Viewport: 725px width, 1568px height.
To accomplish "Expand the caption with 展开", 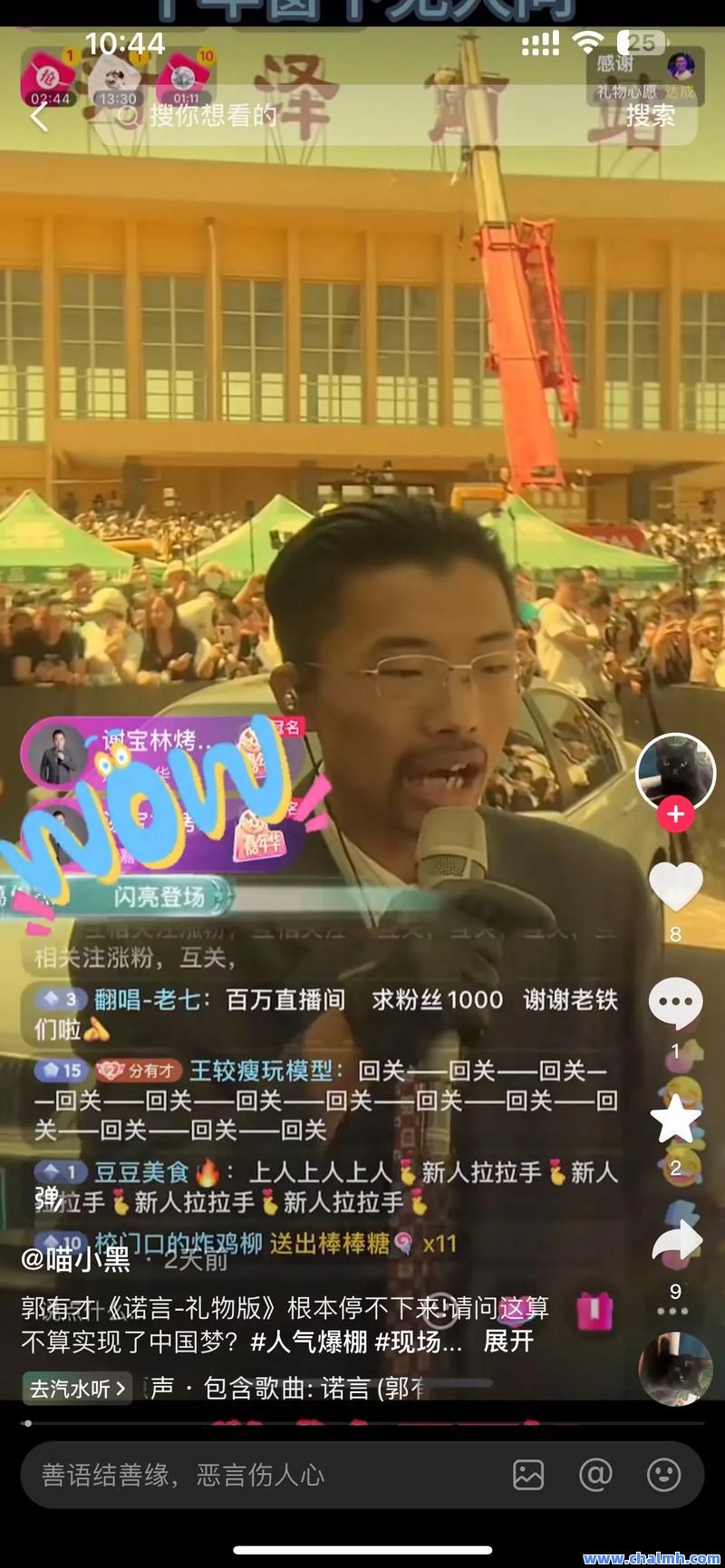I will (508, 1342).
